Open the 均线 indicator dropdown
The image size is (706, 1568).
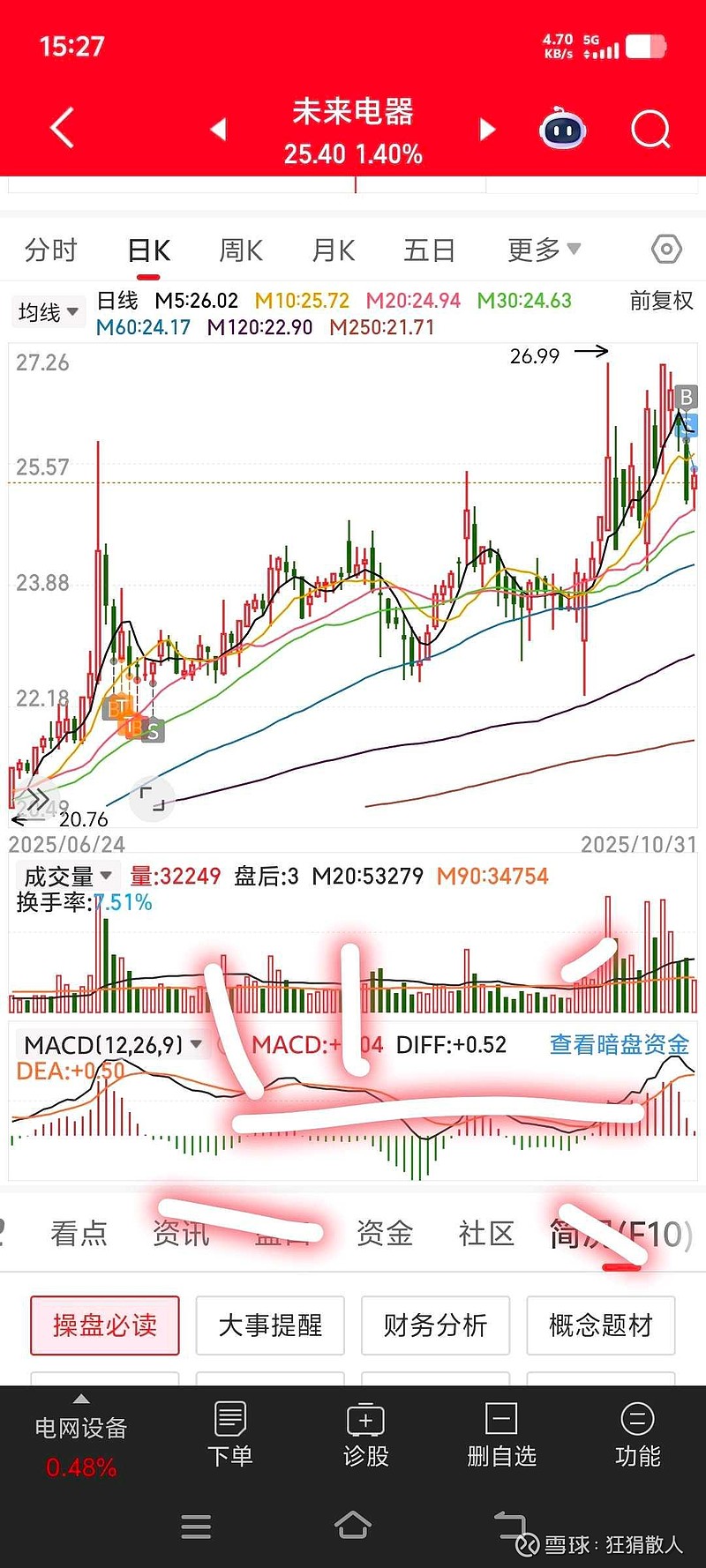tap(48, 311)
